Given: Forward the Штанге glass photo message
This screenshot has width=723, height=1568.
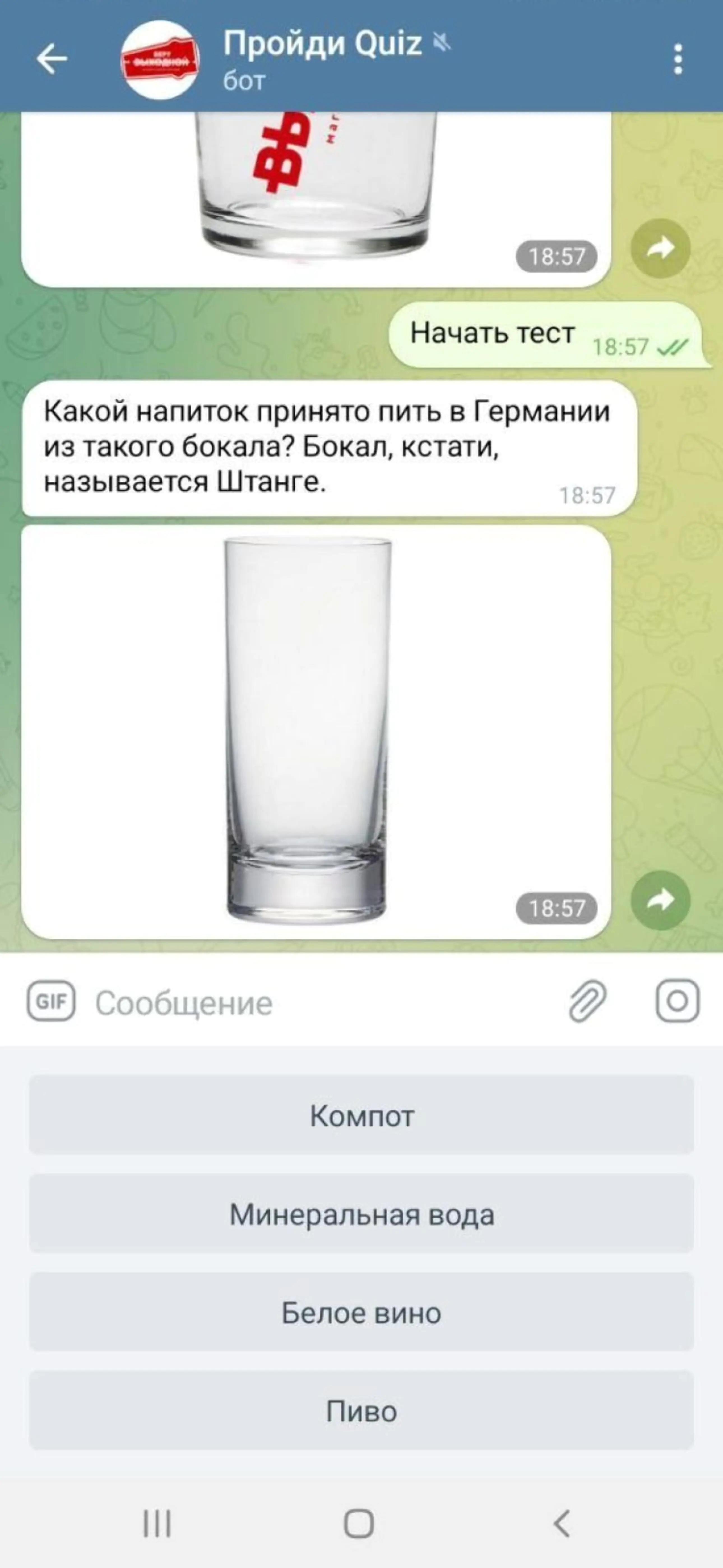Looking at the screenshot, I should click(x=660, y=900).
